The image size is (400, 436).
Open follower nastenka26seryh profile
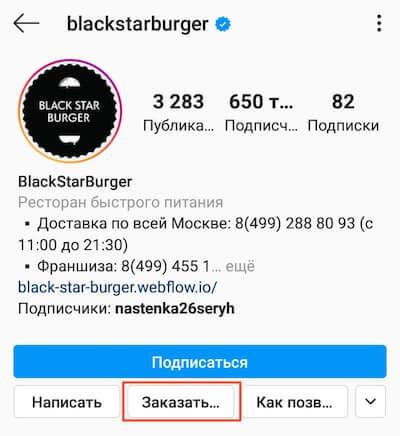pos(175,308)
